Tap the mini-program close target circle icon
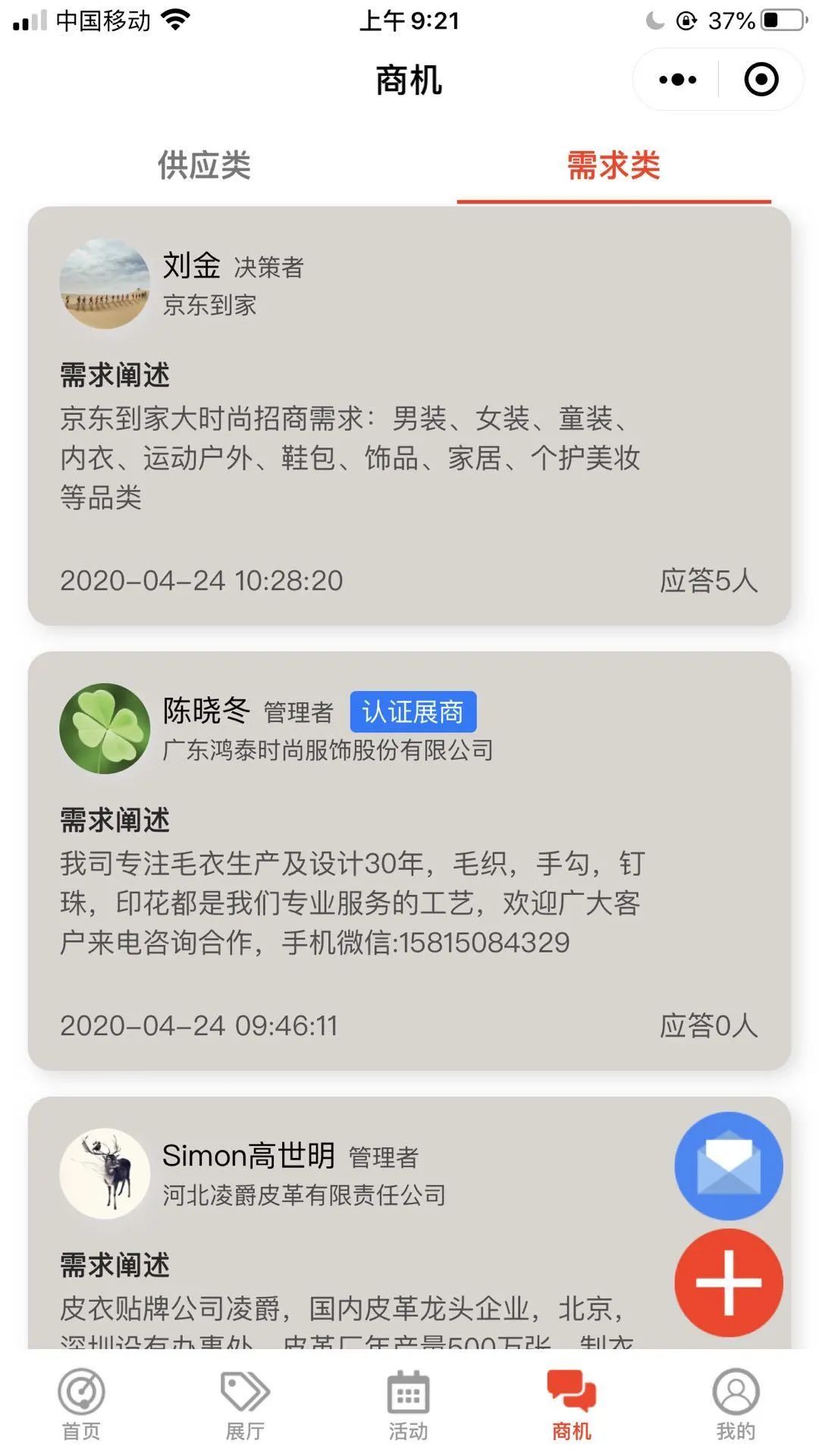 tap(761, 79)
